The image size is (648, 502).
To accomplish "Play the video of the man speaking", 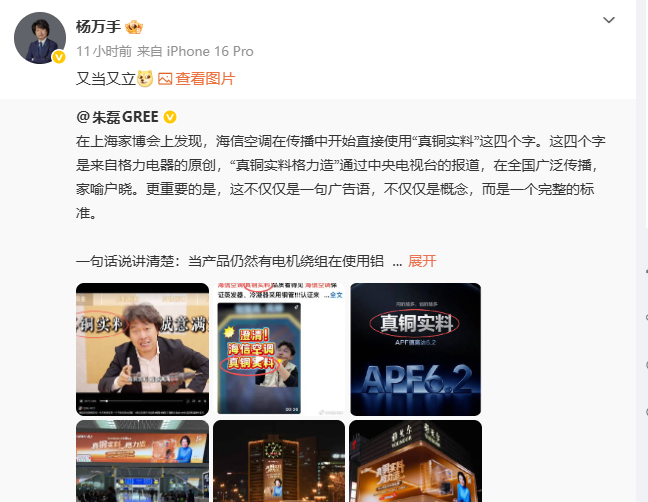I will click(142, 349).
